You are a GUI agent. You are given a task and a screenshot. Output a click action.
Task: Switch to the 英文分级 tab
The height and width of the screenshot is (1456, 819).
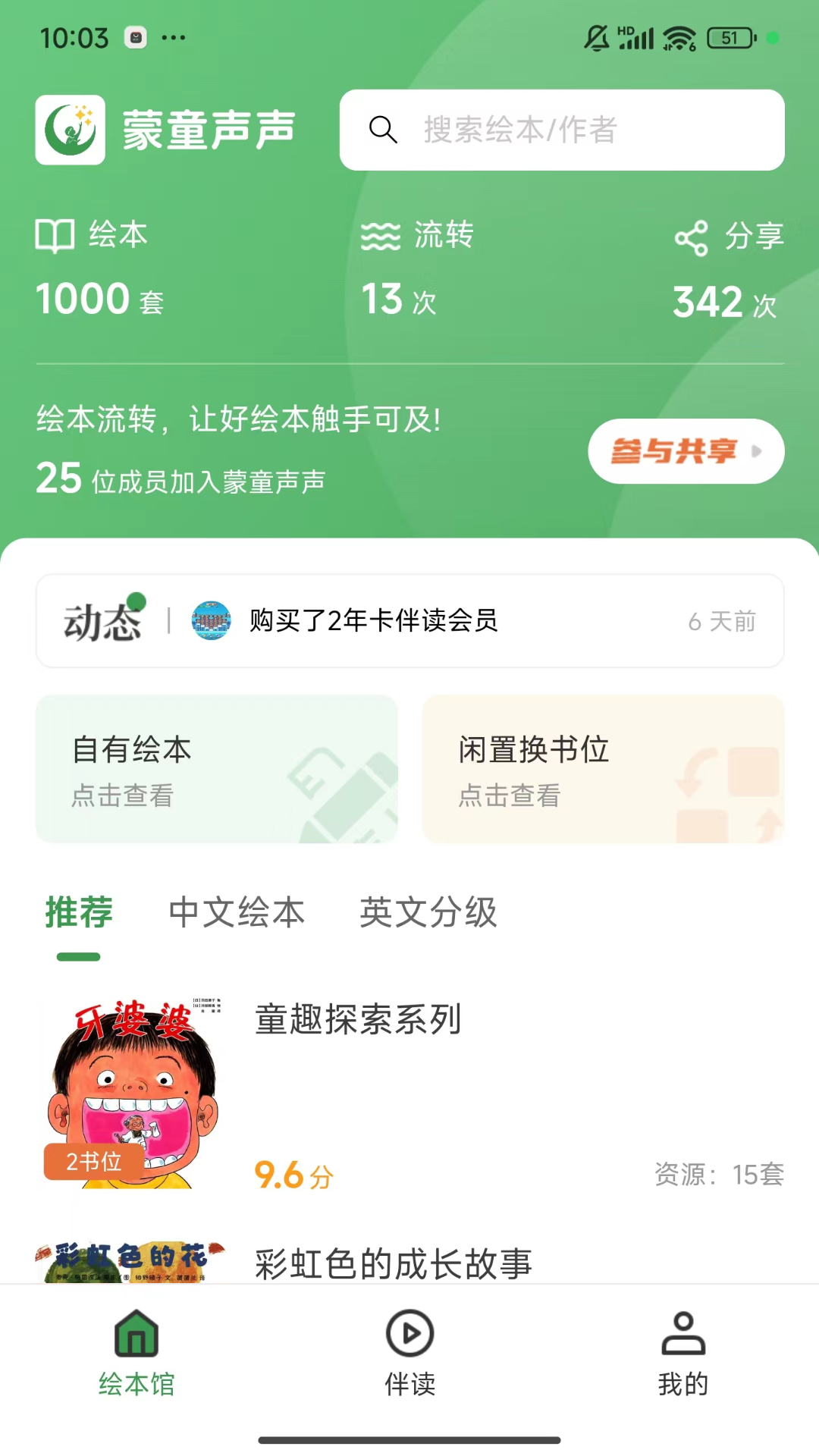click(x=428, y=912)
